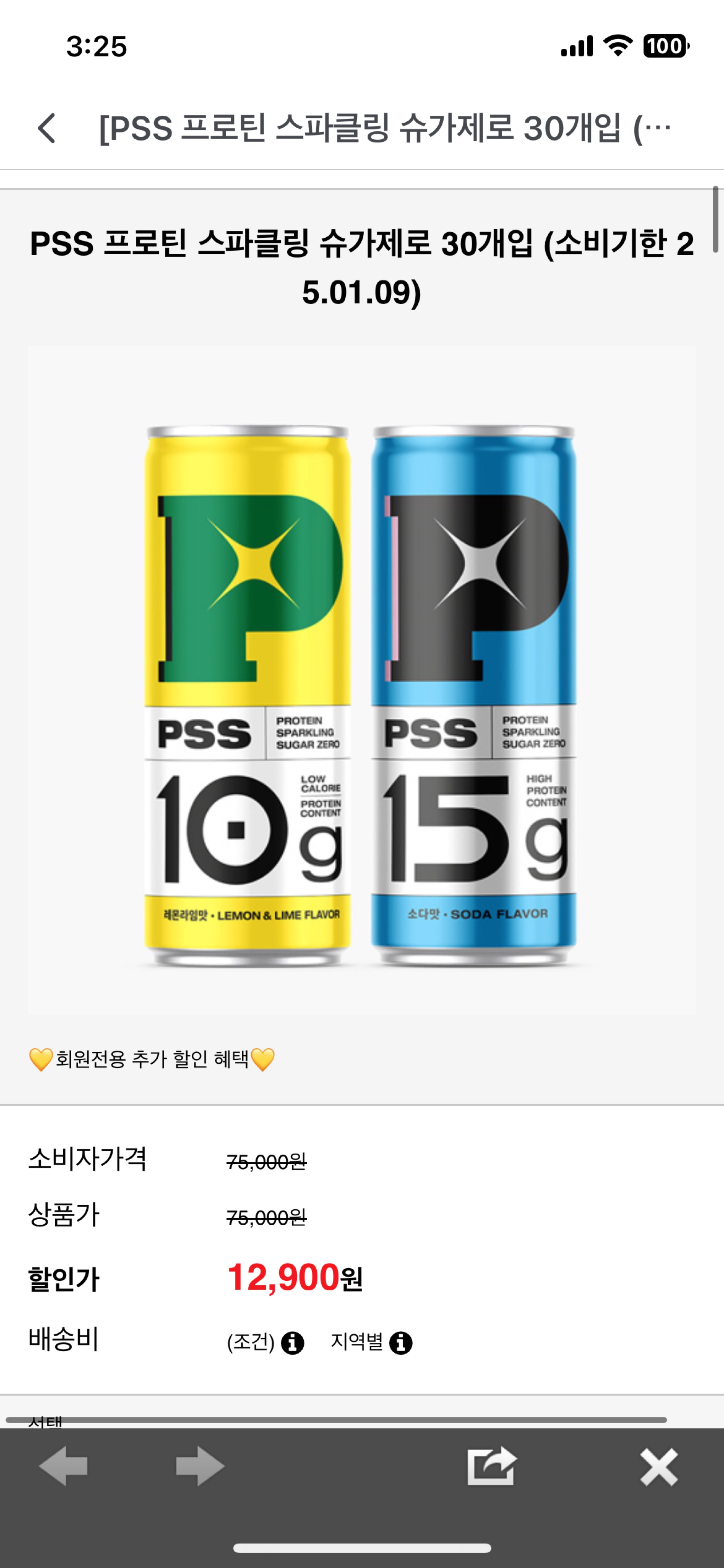Close the in-app browser
This screenshot has width=724, height=1568.
tap(659, 1467)
